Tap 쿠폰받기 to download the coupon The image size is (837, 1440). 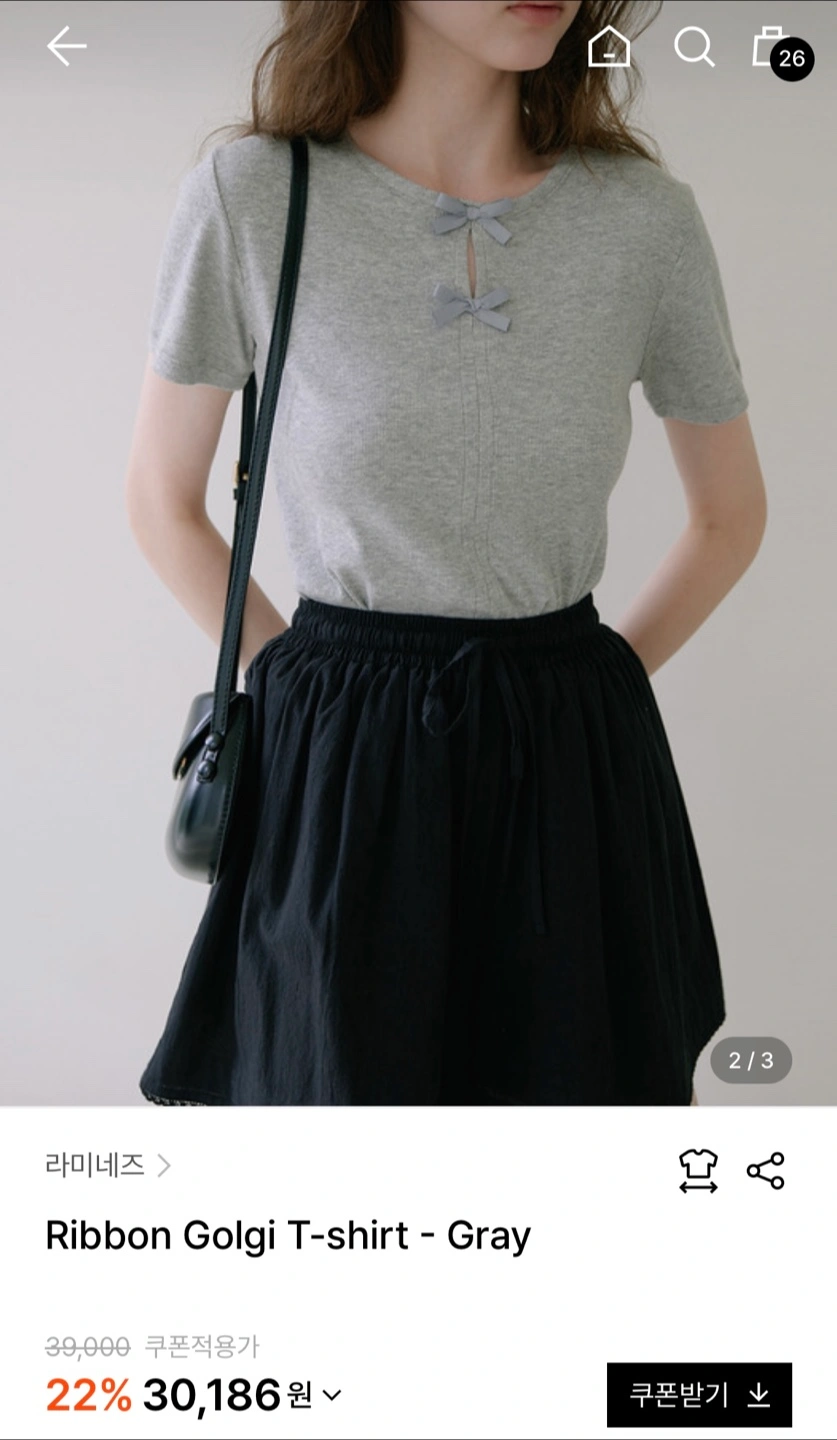(x=699, y=1394)
